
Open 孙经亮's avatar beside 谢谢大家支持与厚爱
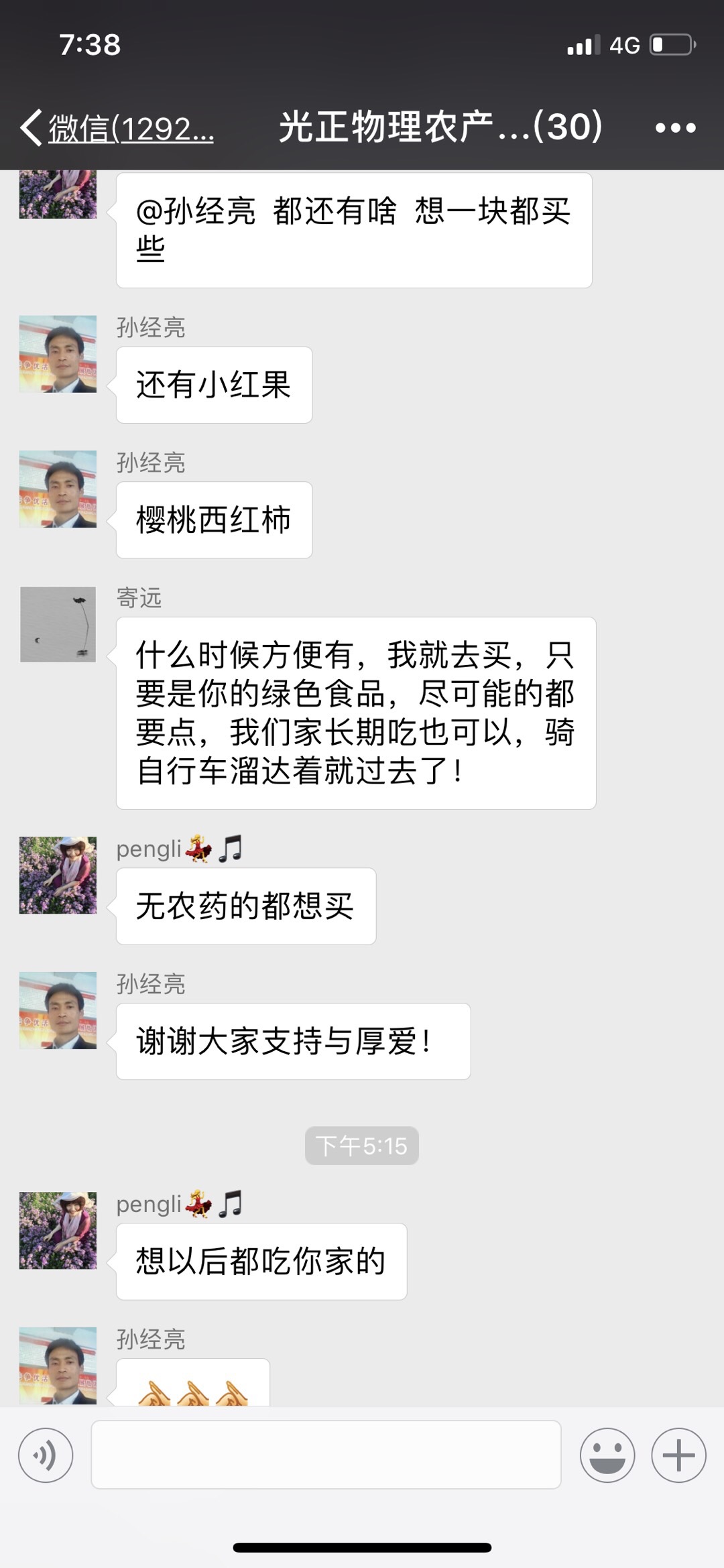pyautogui.click(x=58, y=1011)
